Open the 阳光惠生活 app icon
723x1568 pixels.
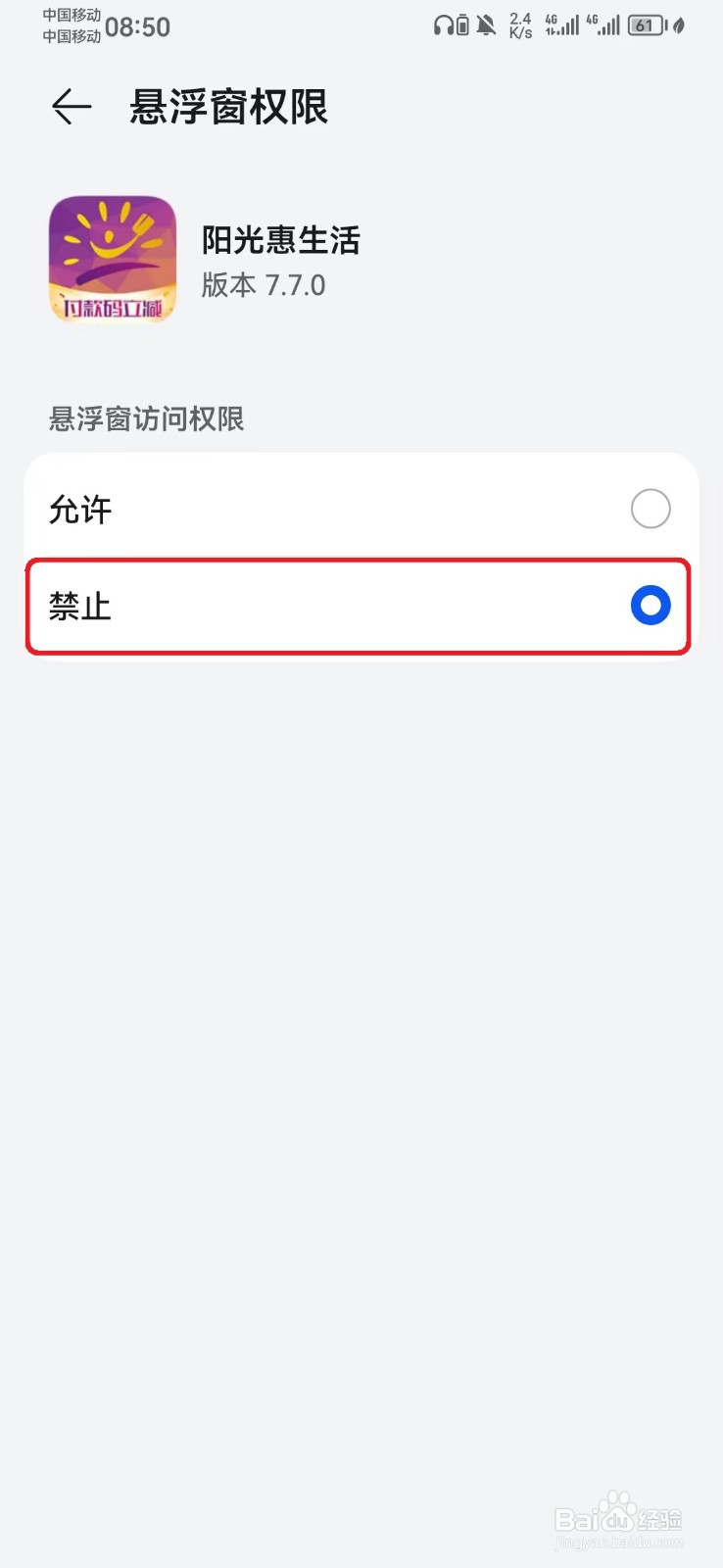click(111, 258)
